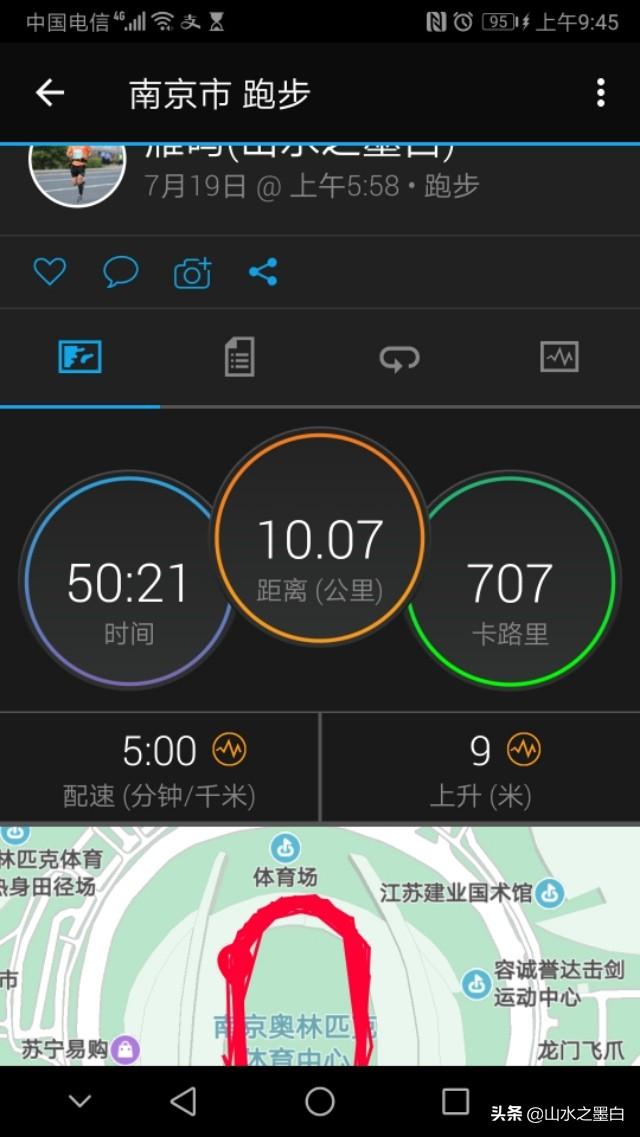Go back using the top-left arrow
640x1137 pixels.
tap(50, 93)
